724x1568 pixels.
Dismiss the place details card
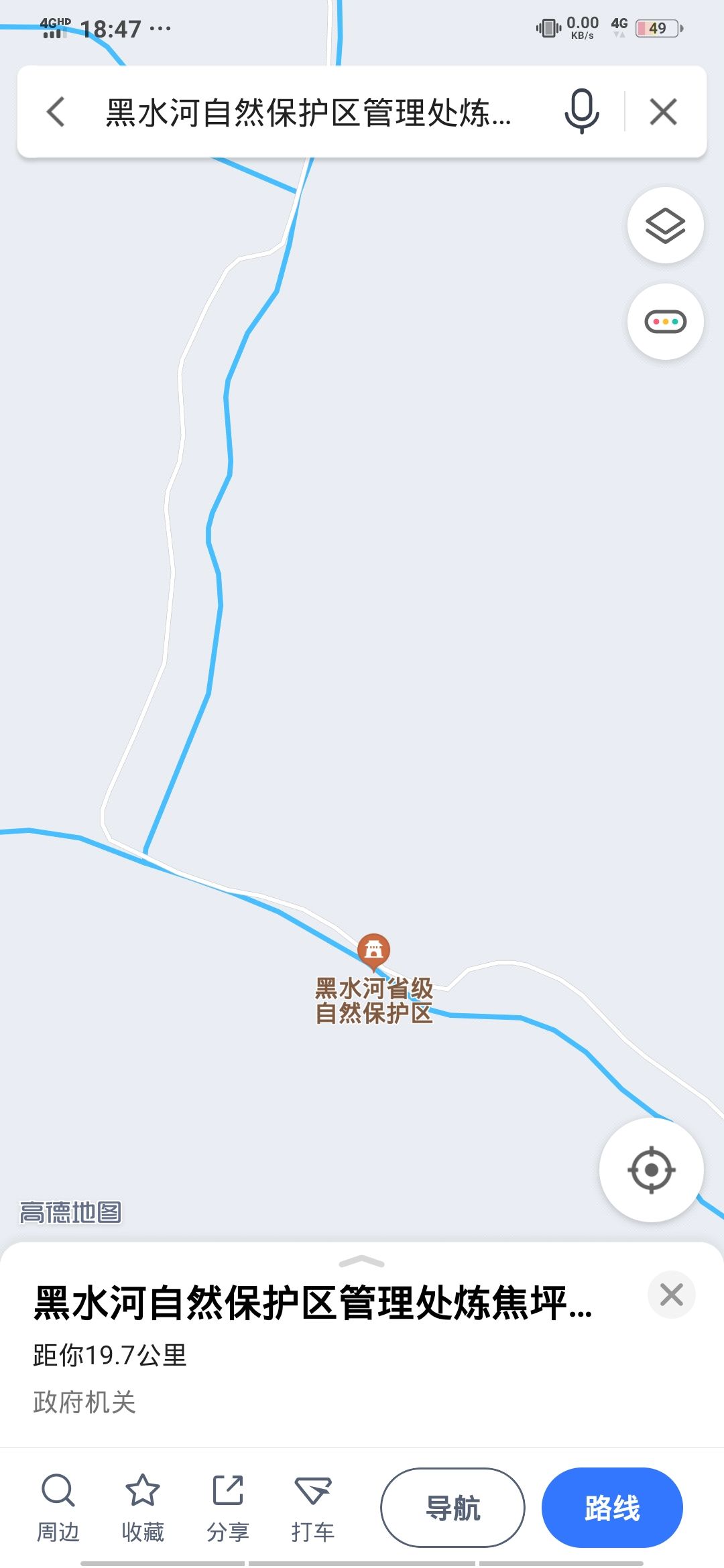tap(671, 1295)
